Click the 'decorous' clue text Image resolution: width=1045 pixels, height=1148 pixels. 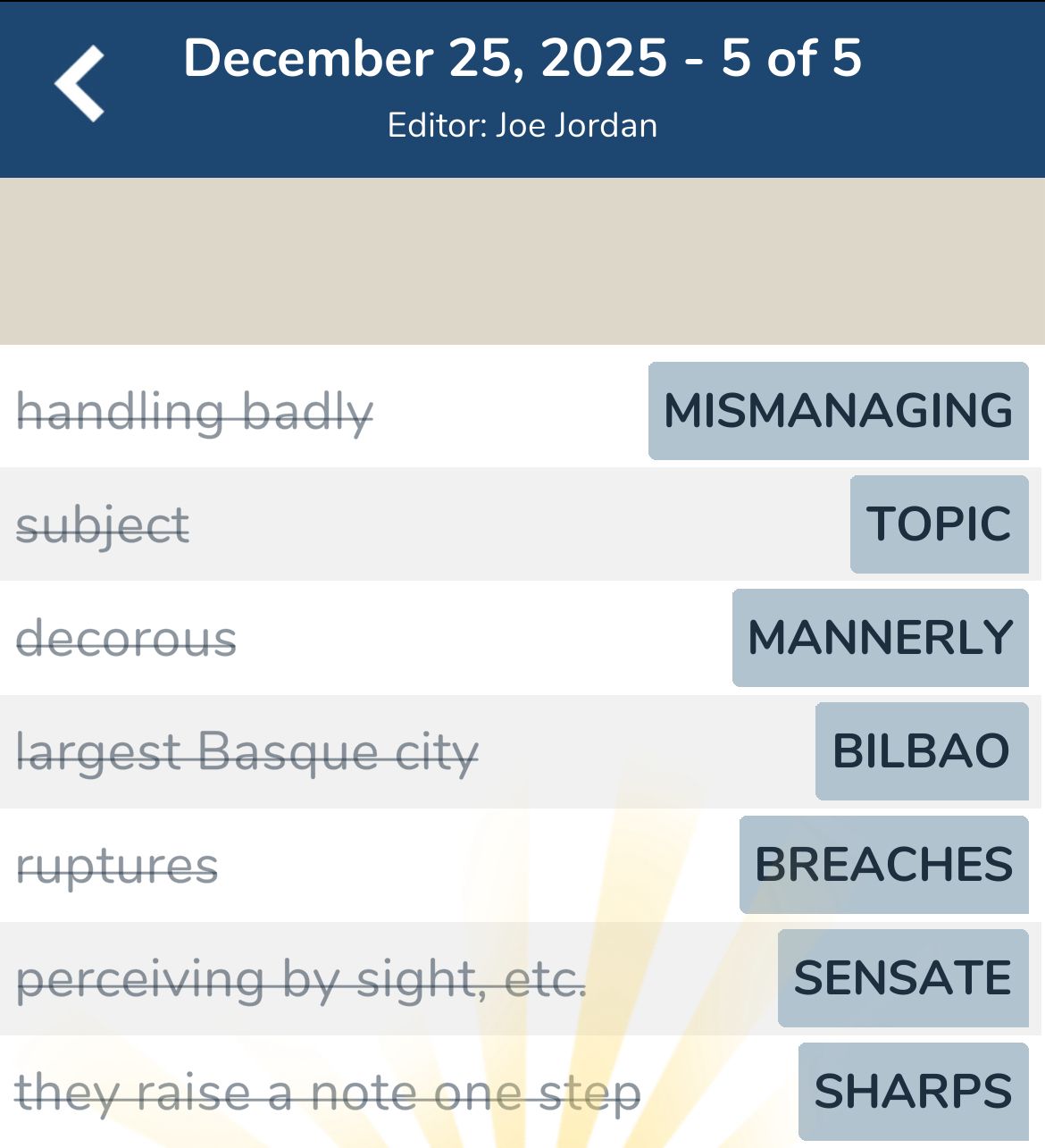tap(128, 637)
